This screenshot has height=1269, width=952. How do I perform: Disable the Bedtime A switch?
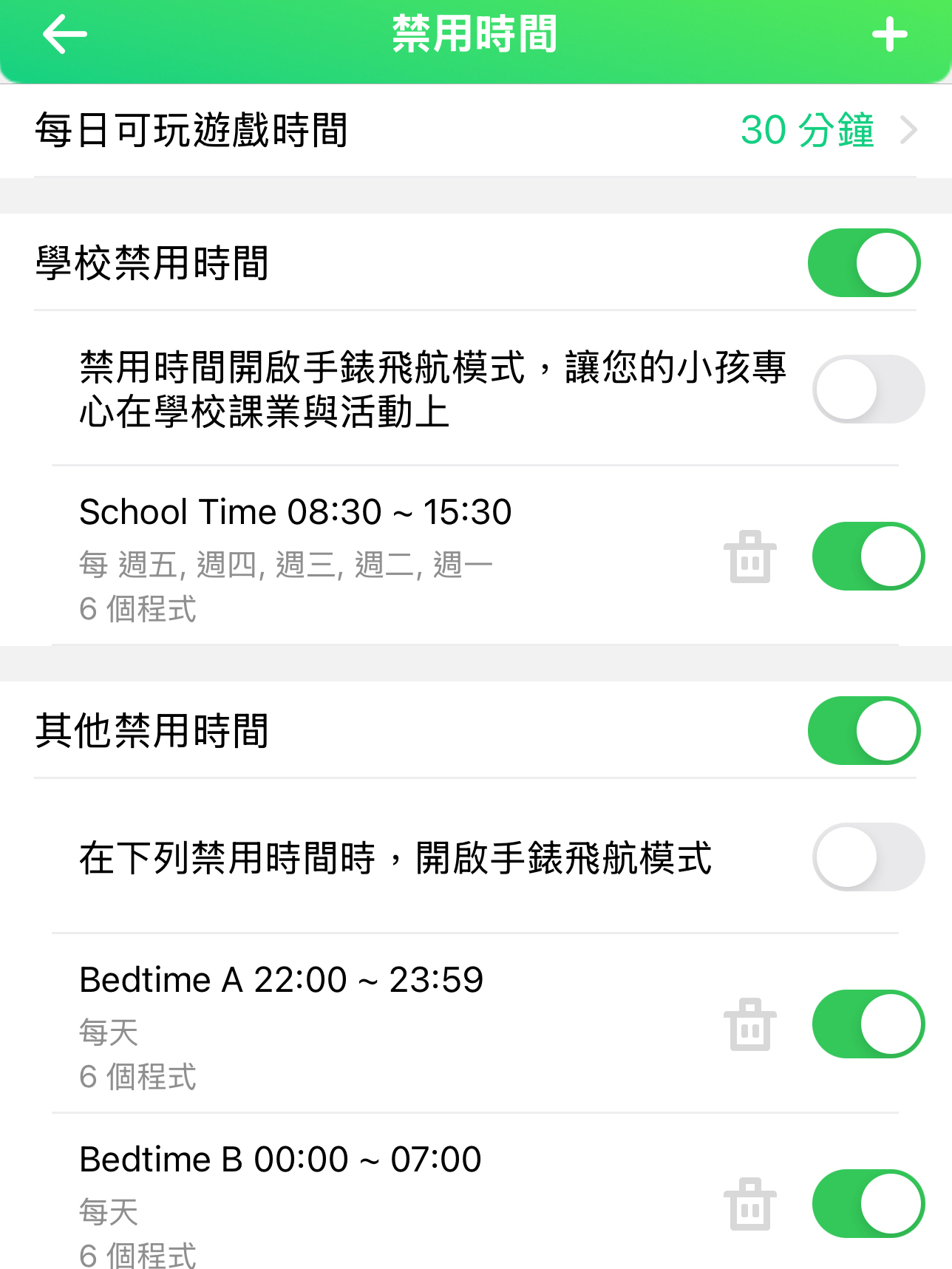(868, 1024)
